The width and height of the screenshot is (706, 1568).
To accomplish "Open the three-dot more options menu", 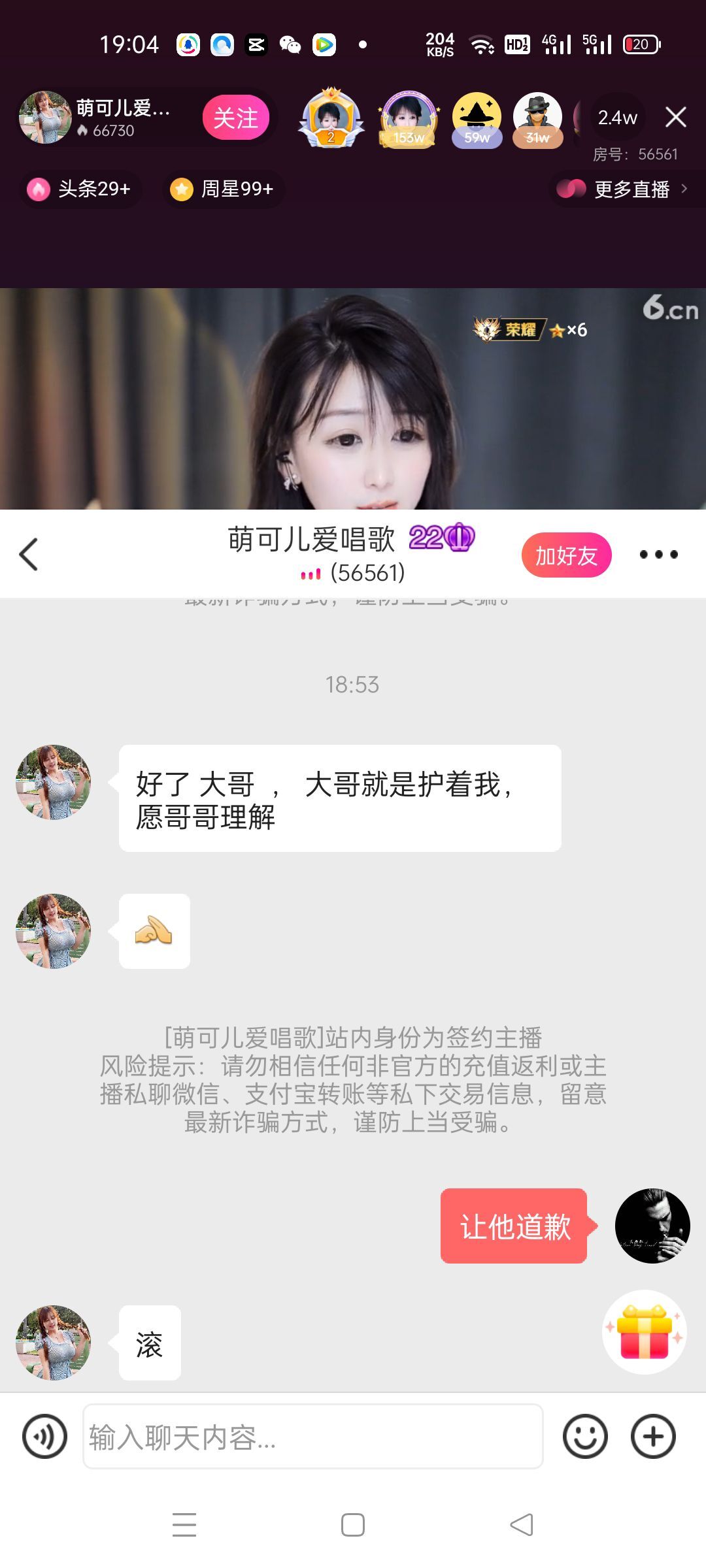I will click(658, 555).
